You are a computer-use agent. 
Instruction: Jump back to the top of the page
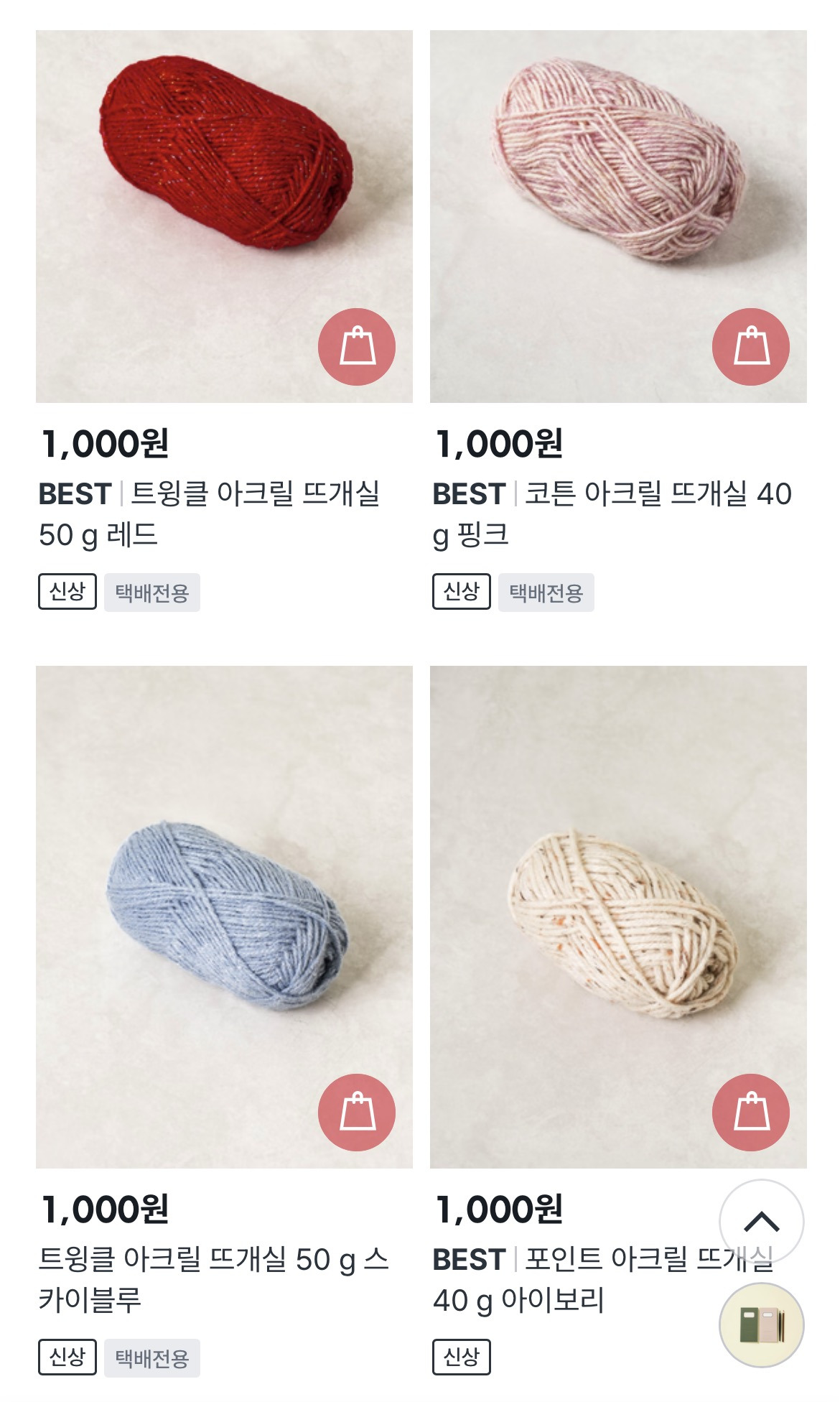coord(761,1222)
